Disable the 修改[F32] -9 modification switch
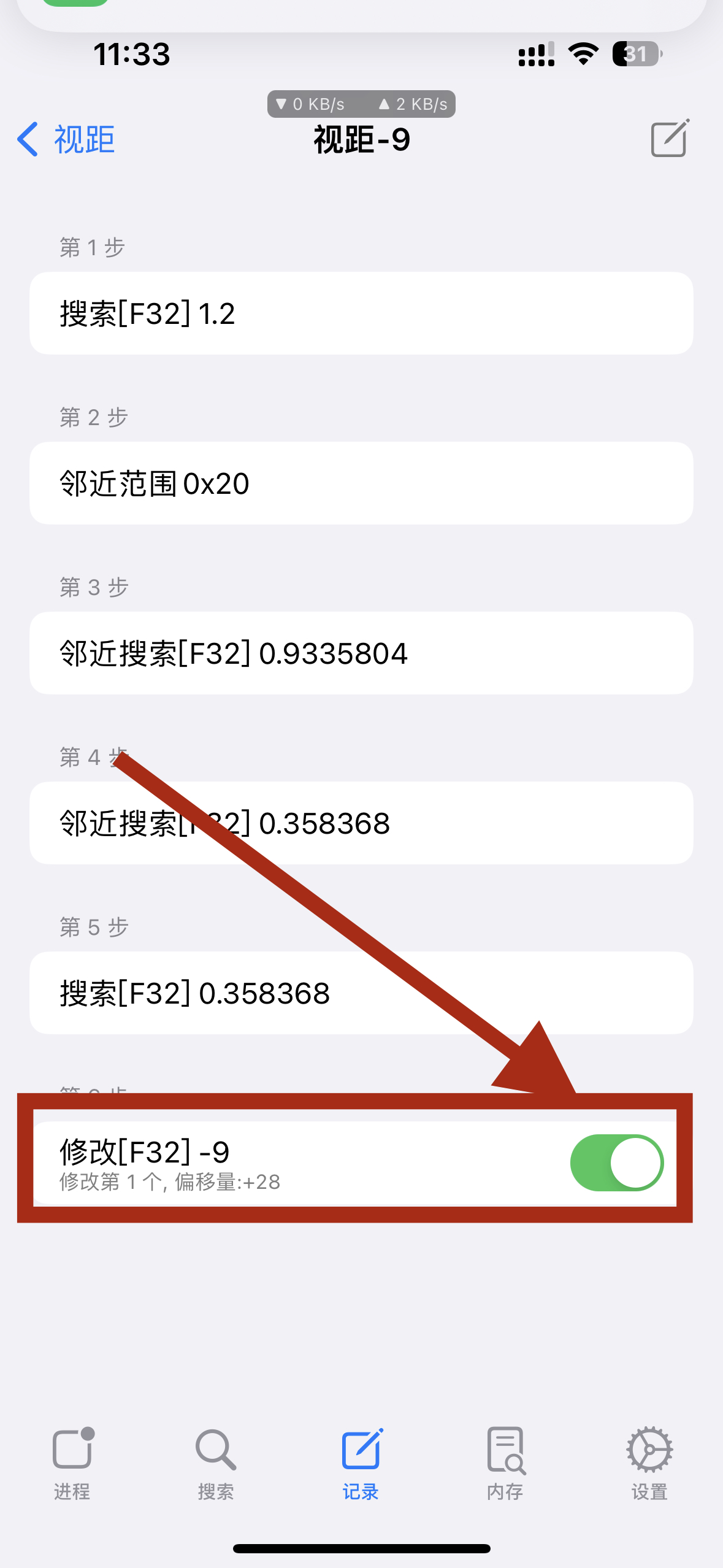Screen dimensions: 723x1568 click(615, 1161)
